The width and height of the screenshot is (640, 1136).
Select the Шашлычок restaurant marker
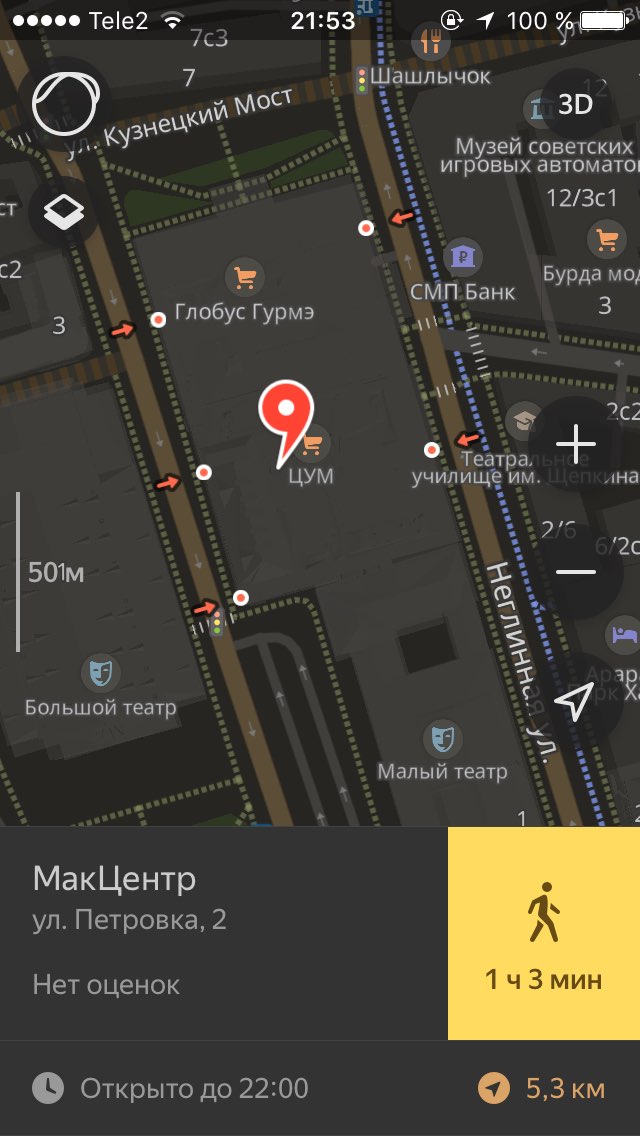tap(431, 43)
